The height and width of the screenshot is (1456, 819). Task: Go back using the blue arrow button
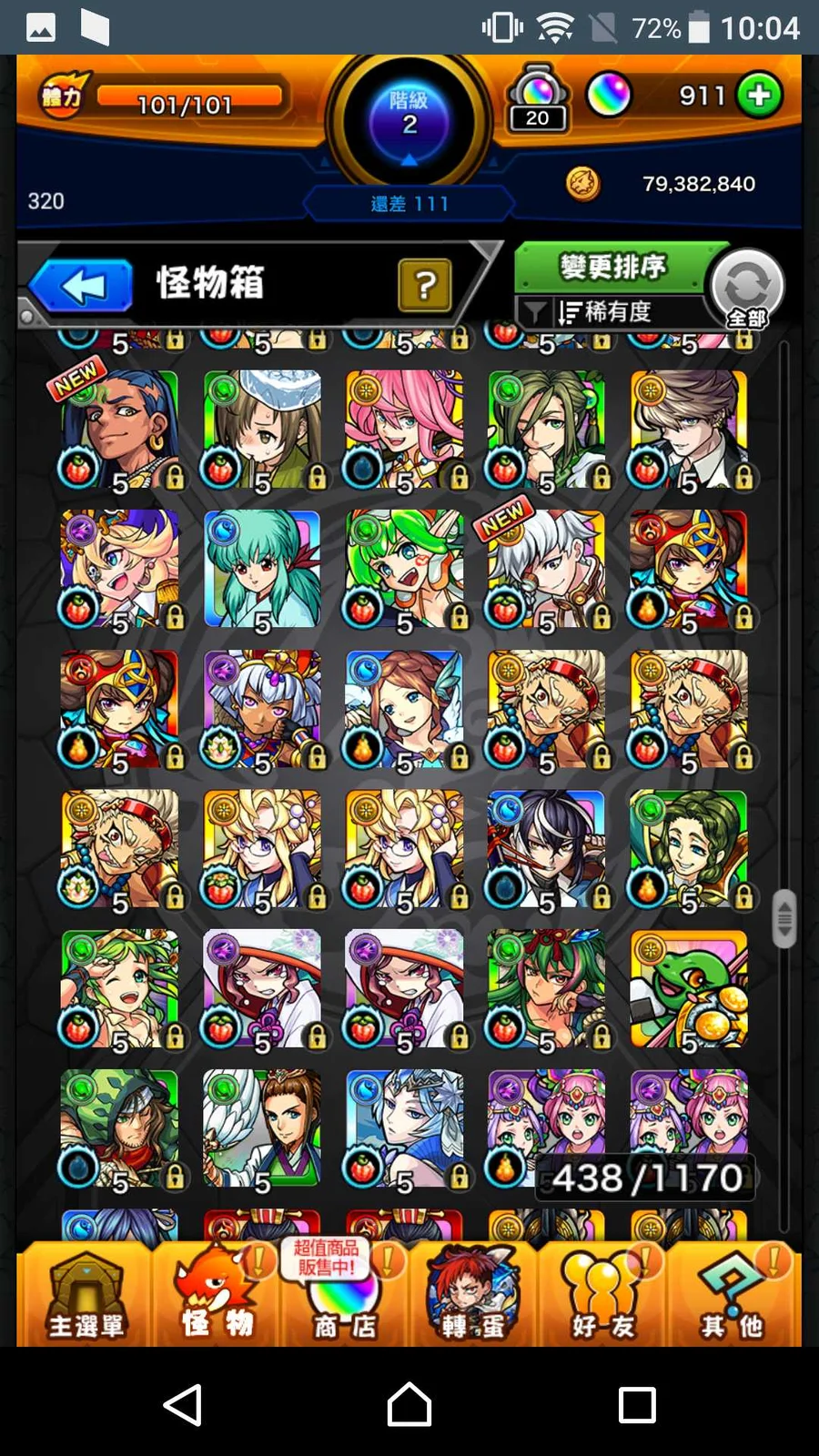[x=83, y=286]
